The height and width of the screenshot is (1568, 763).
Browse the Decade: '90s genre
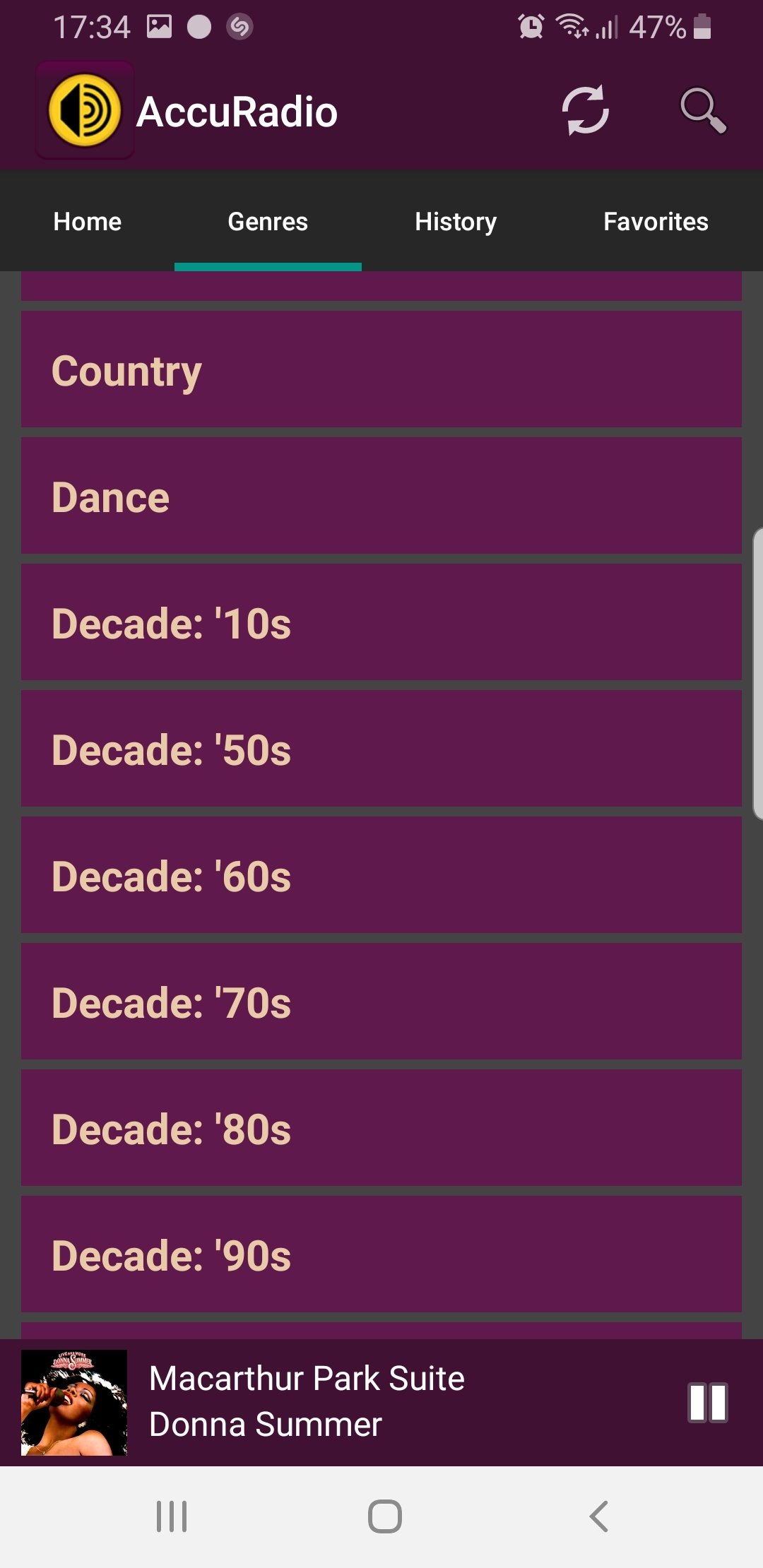point(381,1254)
